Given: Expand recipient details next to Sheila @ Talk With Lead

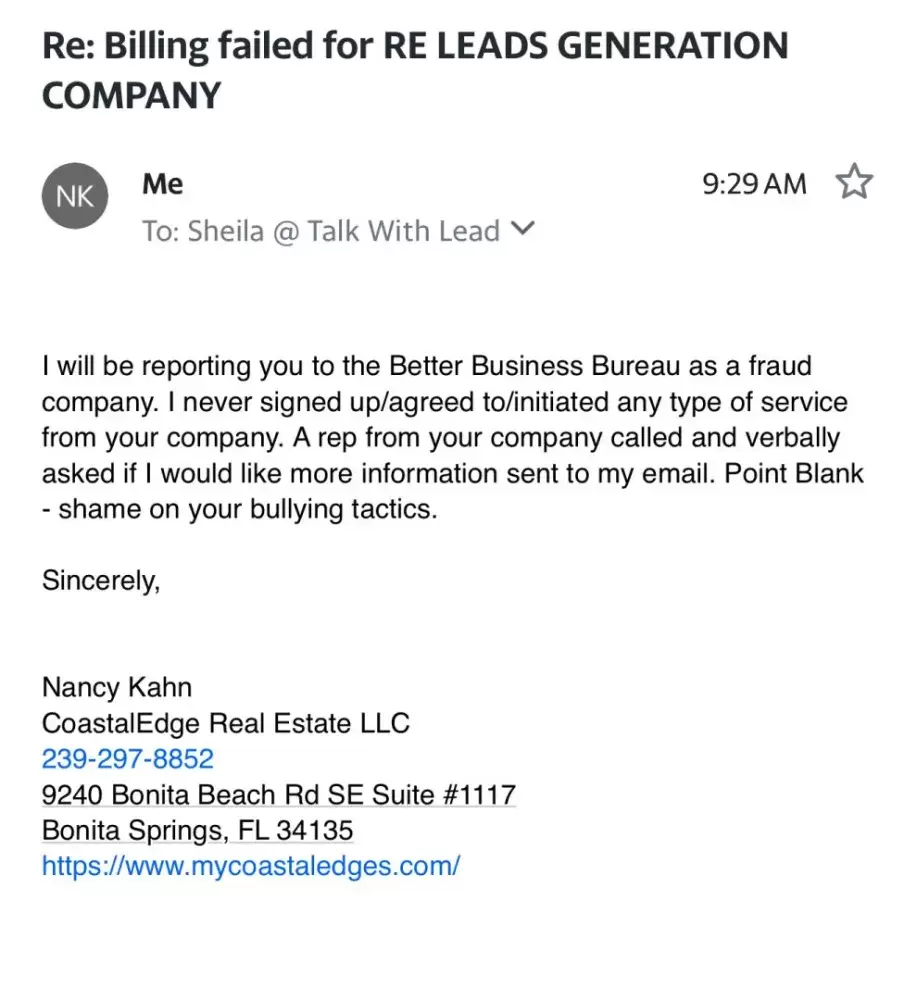Looking at the screenshot, I should (x=522, y=229).
